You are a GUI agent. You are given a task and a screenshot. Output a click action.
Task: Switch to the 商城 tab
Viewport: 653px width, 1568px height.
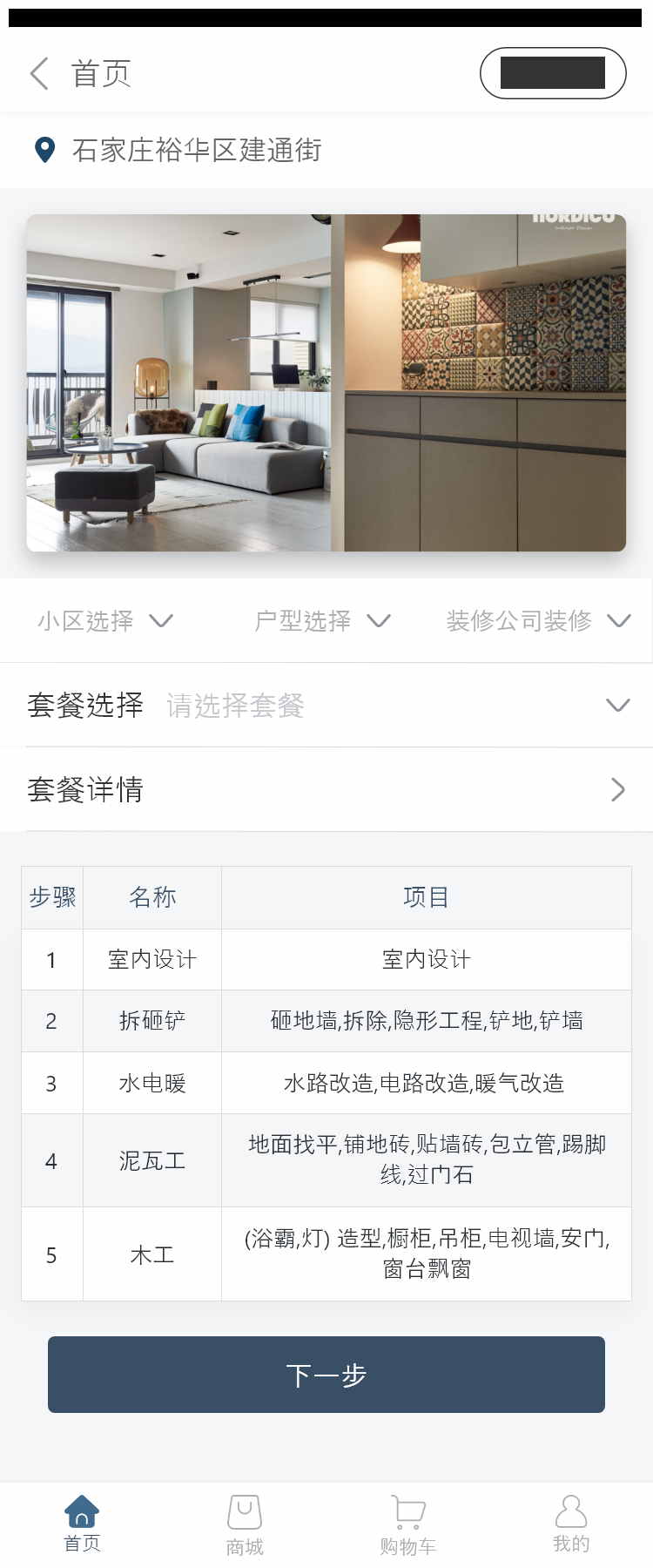(x=245, y=1524)
